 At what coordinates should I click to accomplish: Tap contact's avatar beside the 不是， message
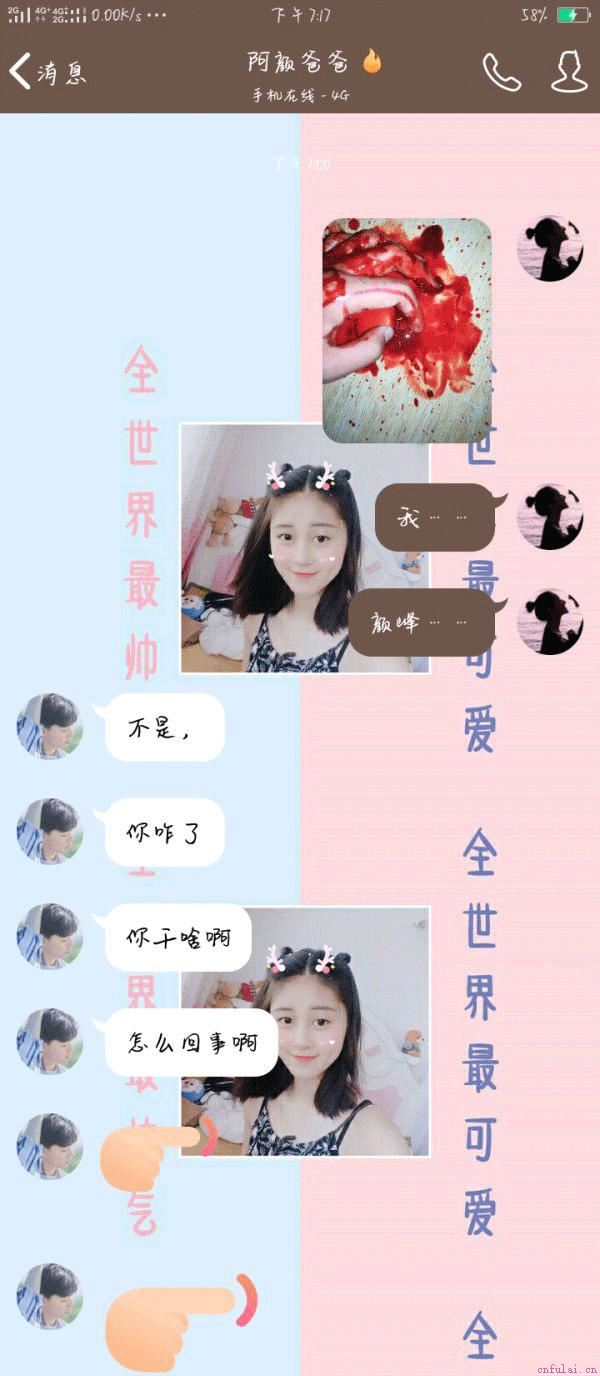pos(48,726)
